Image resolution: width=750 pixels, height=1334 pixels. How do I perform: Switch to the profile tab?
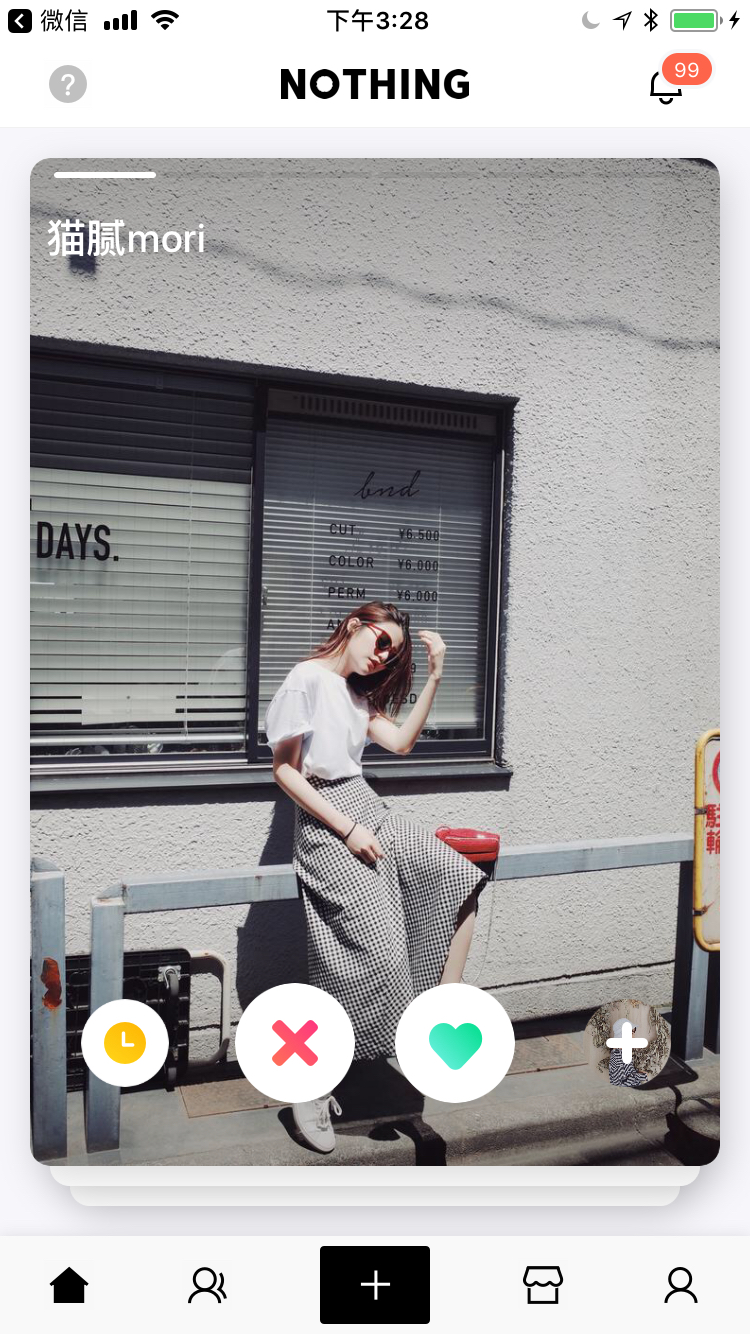coord(681,1285)
